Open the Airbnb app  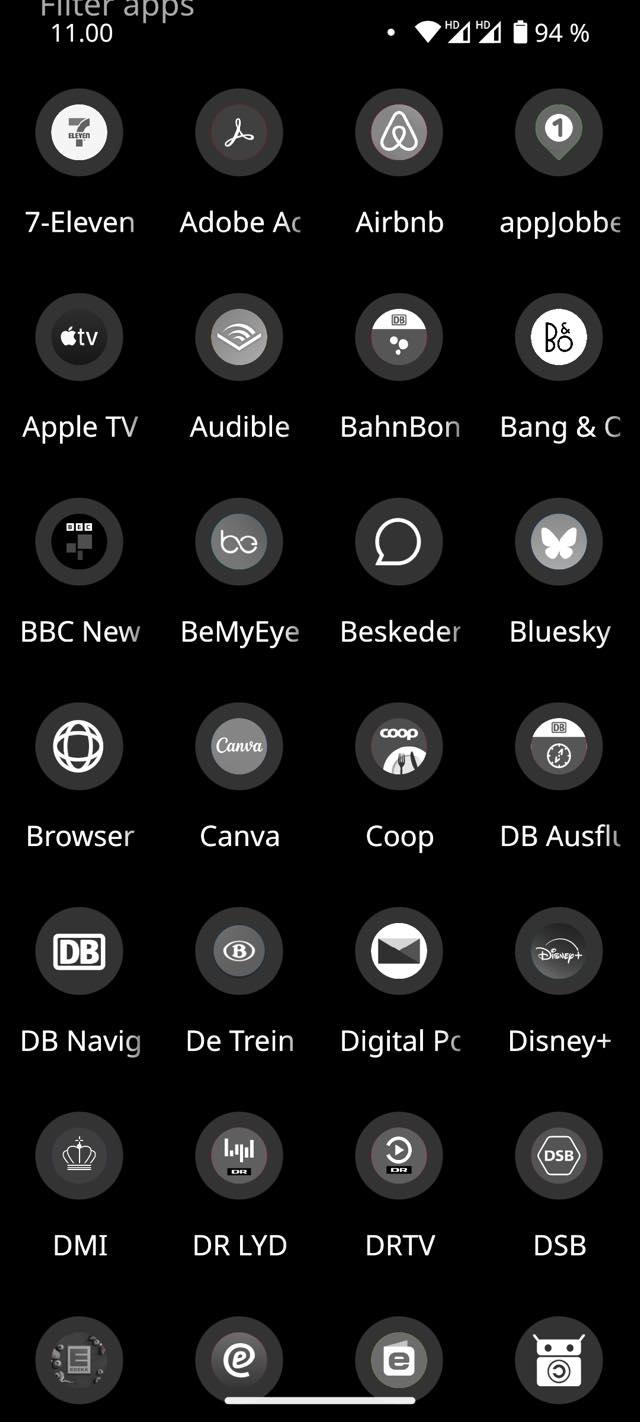[x=399, y=132]
